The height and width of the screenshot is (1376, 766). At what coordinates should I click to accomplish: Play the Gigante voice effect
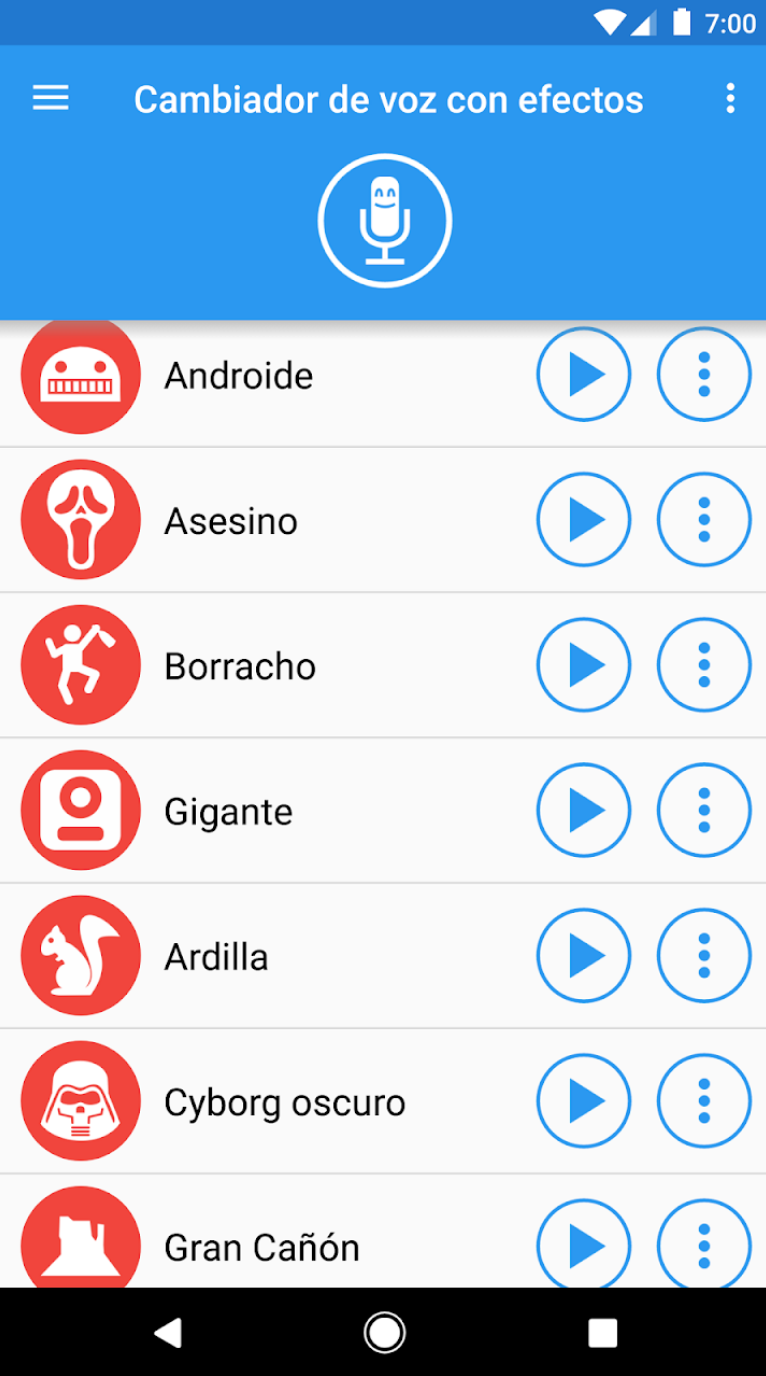click(584, 811)
